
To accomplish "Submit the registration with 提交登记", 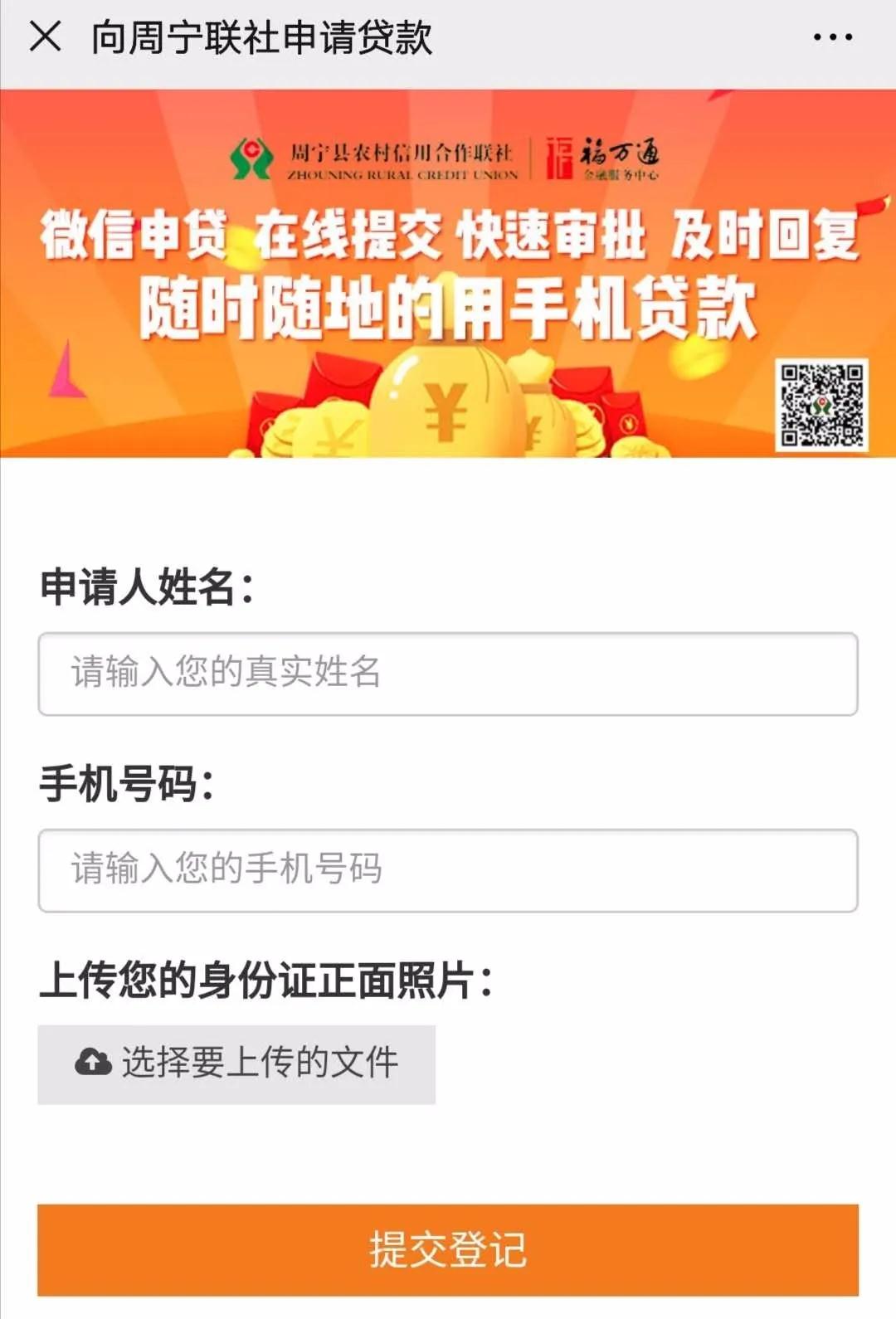I will tap(448, 1249).
